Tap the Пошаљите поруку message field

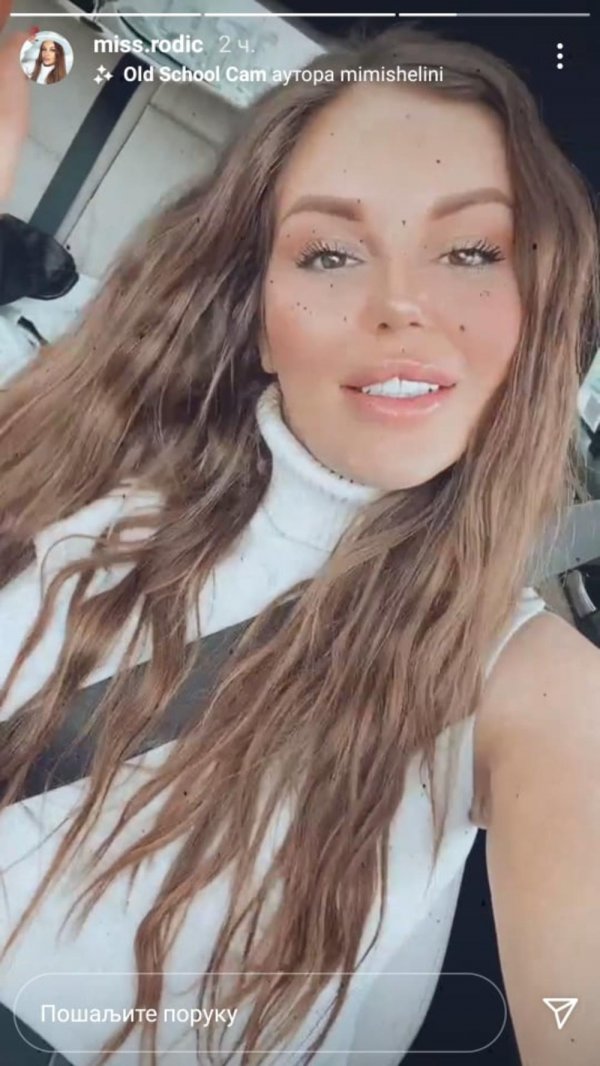258,1013
